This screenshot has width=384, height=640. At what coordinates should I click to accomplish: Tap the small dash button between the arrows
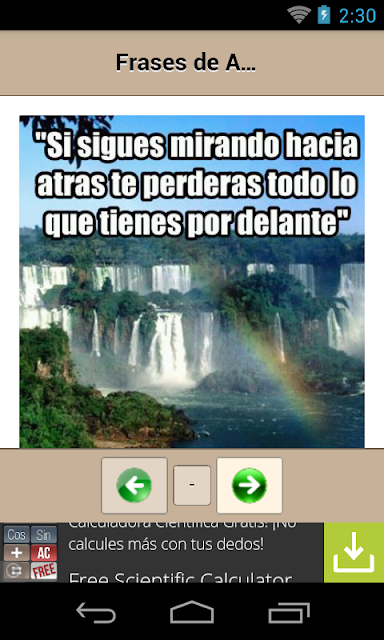pyautogui.click(x=192, y=485)
